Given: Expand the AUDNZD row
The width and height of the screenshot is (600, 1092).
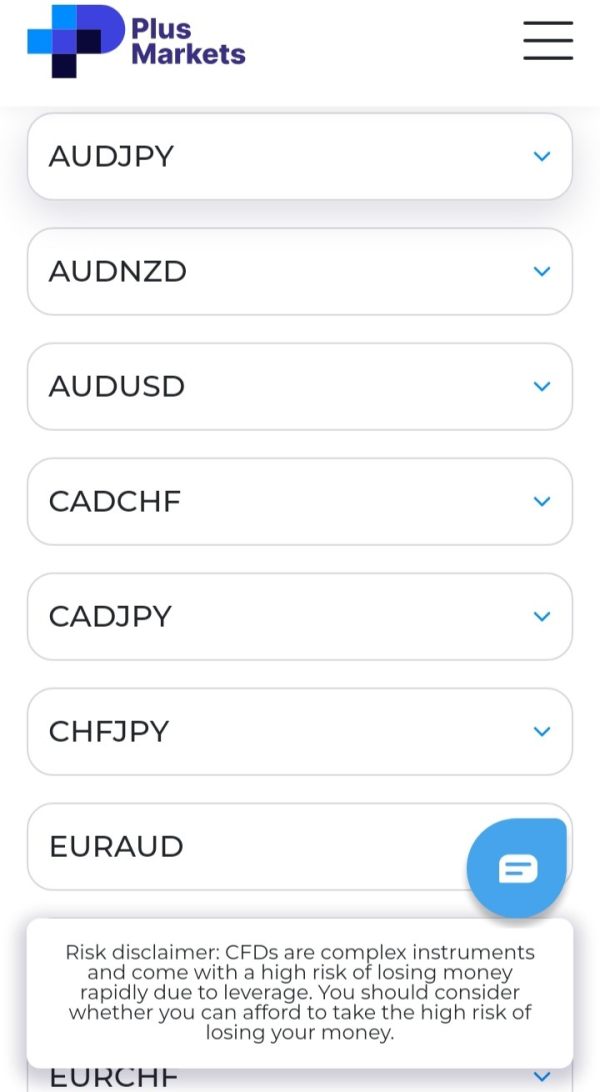Looking at the screenshot, I should (x=299, y=271).
